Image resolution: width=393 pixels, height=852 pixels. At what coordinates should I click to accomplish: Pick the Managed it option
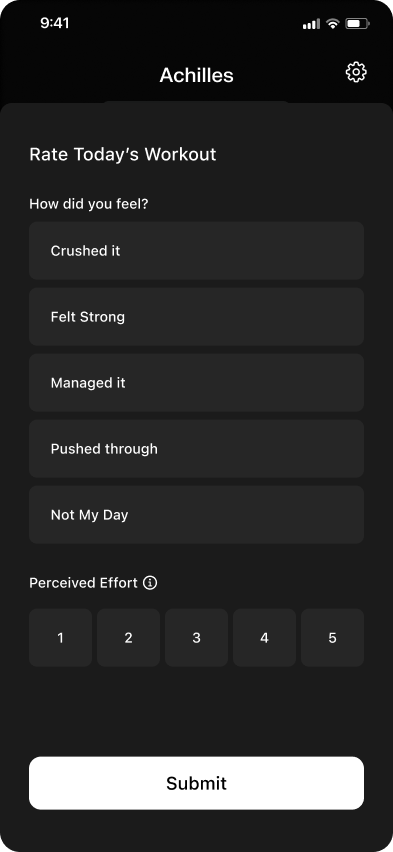point(196,383)
